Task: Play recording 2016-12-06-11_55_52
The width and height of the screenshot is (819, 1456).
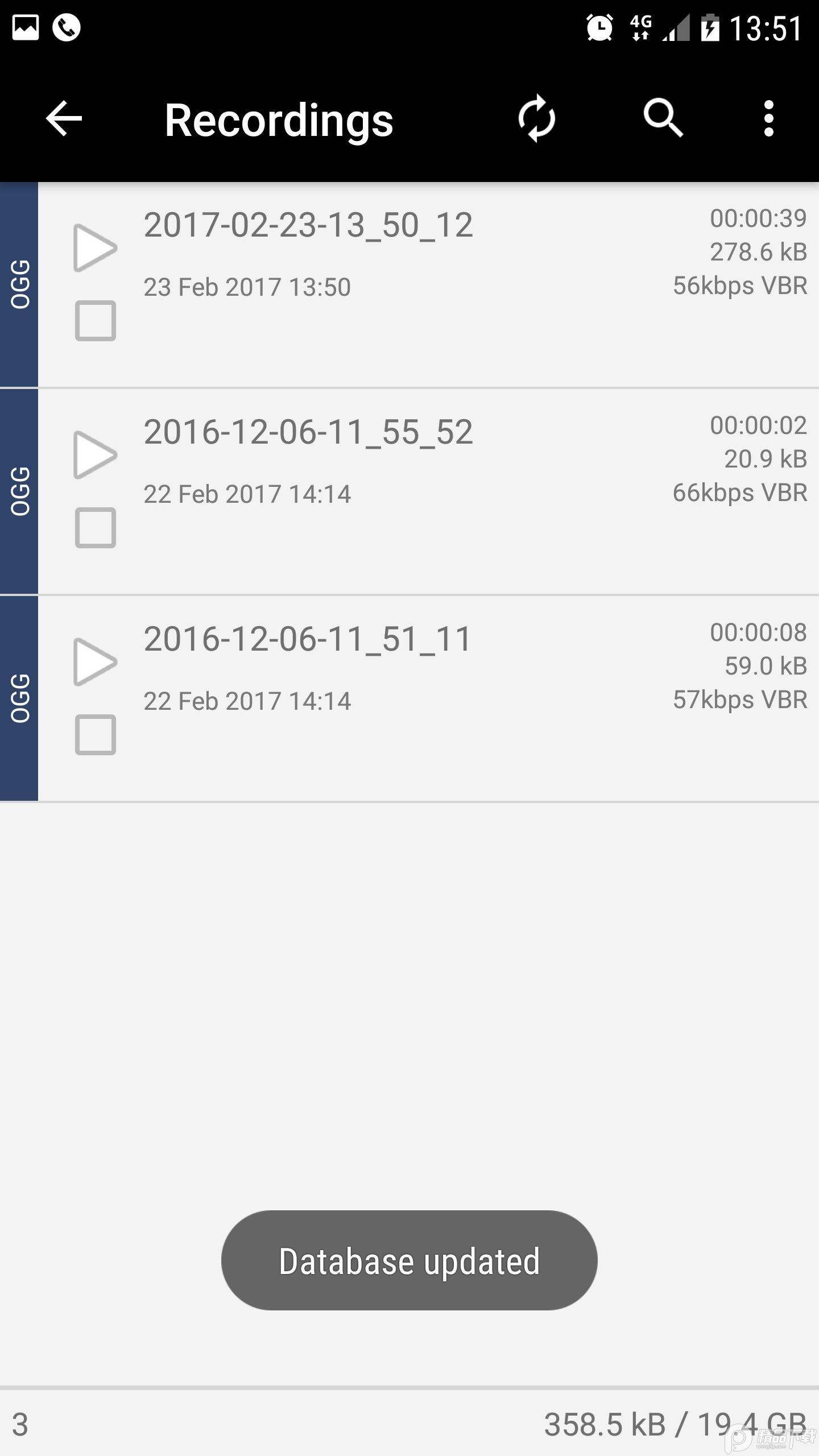Action: pyautogui.click(x=96, y=455)
